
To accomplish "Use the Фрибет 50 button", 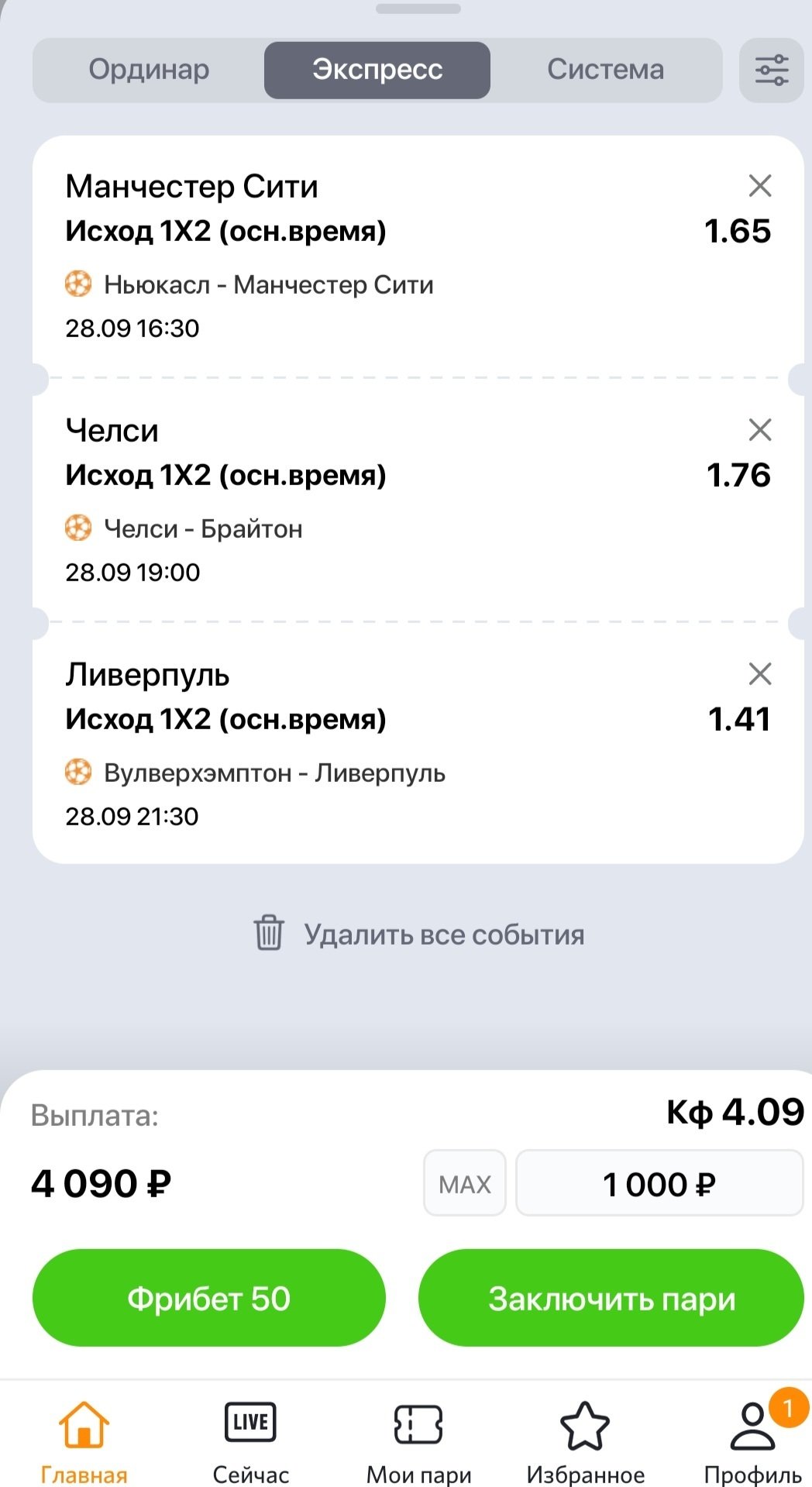I will (208, 1298).
